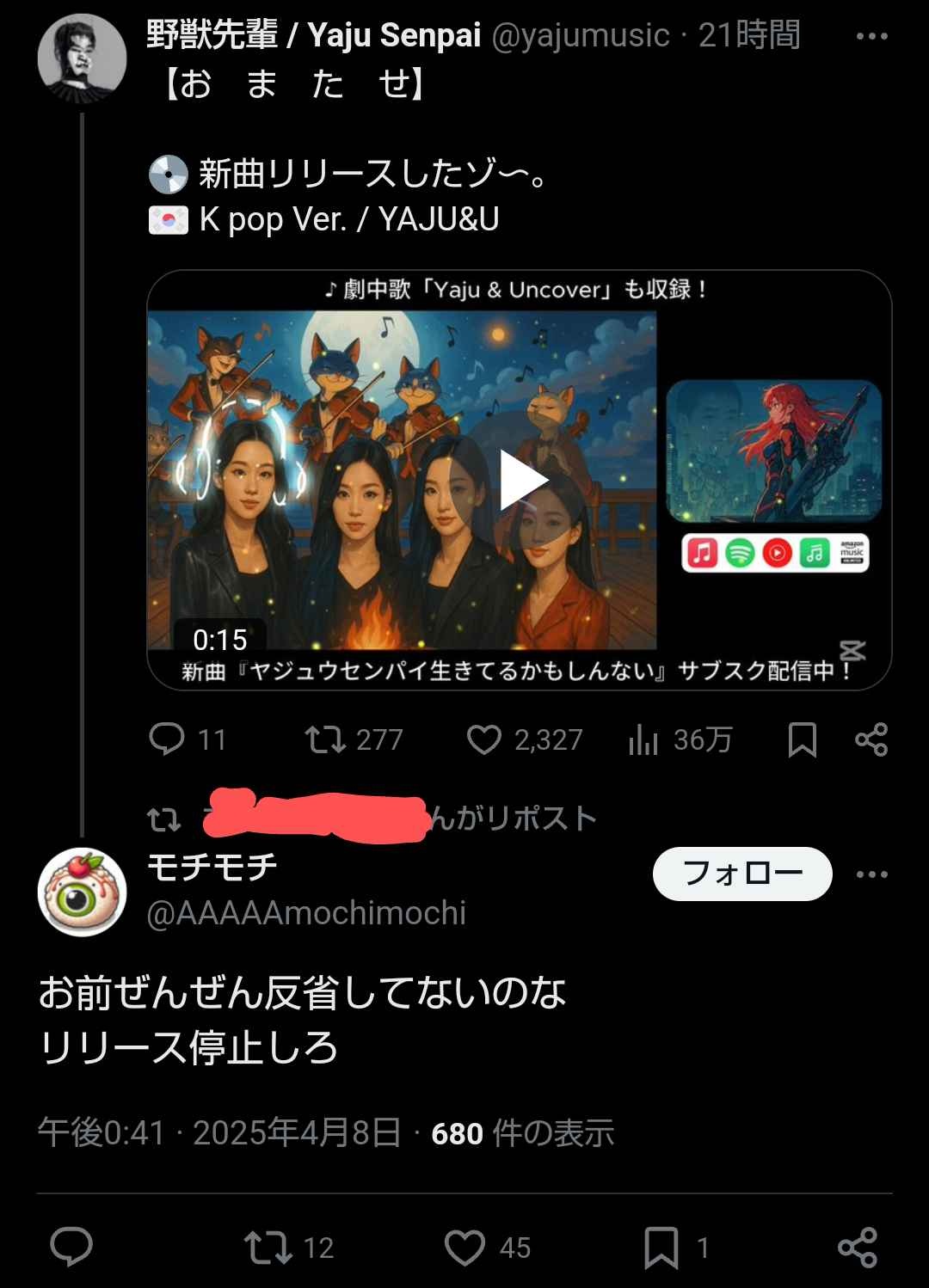
Task: Open the @yajumusic handle link
Action: [x=581, y=36]
